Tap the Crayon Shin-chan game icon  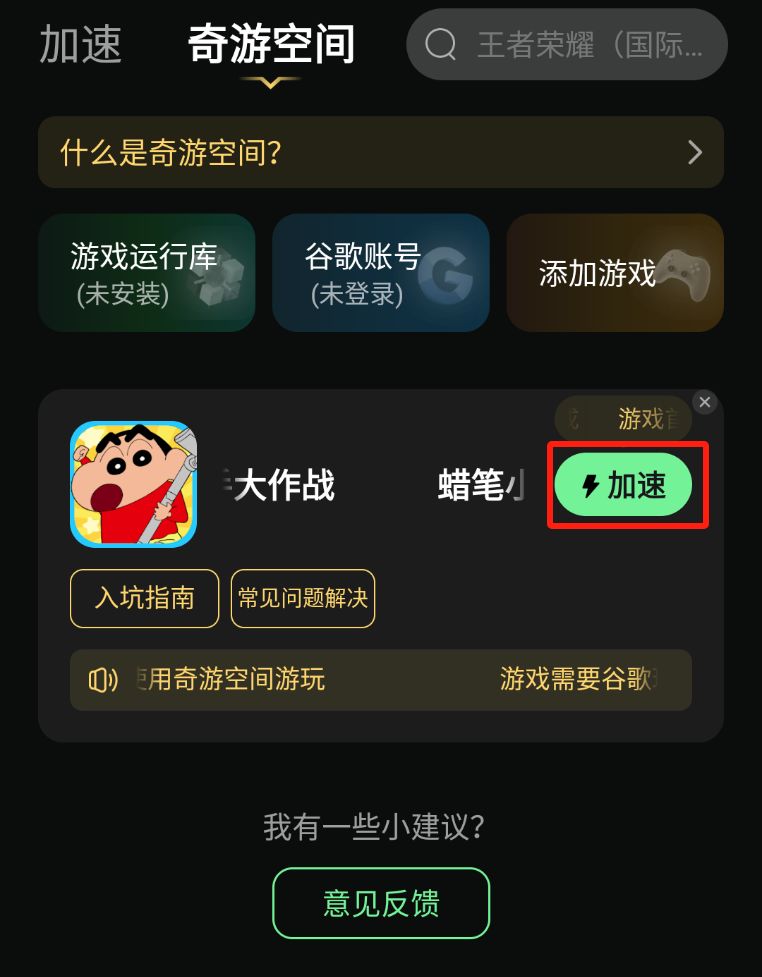coord(132,485)
